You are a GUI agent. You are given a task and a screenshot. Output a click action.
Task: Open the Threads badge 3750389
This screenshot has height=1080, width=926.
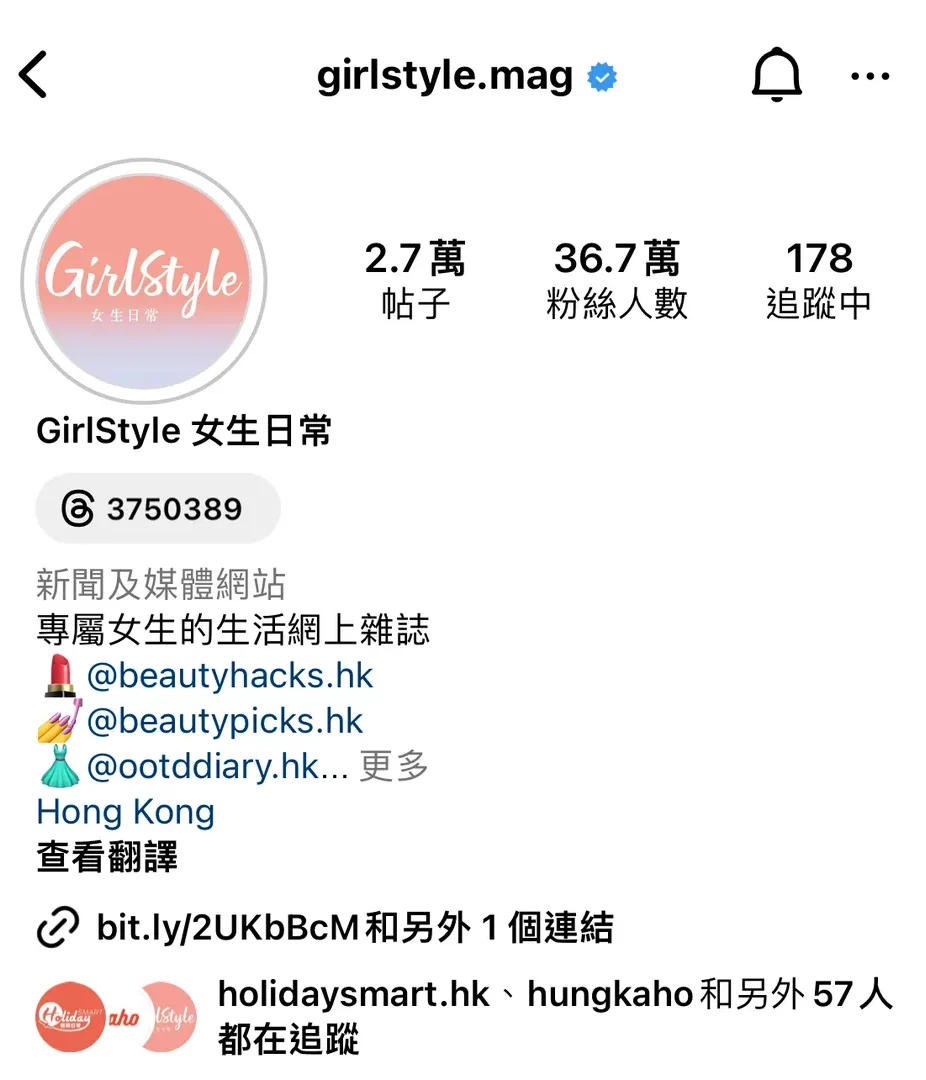coord(158,509)
